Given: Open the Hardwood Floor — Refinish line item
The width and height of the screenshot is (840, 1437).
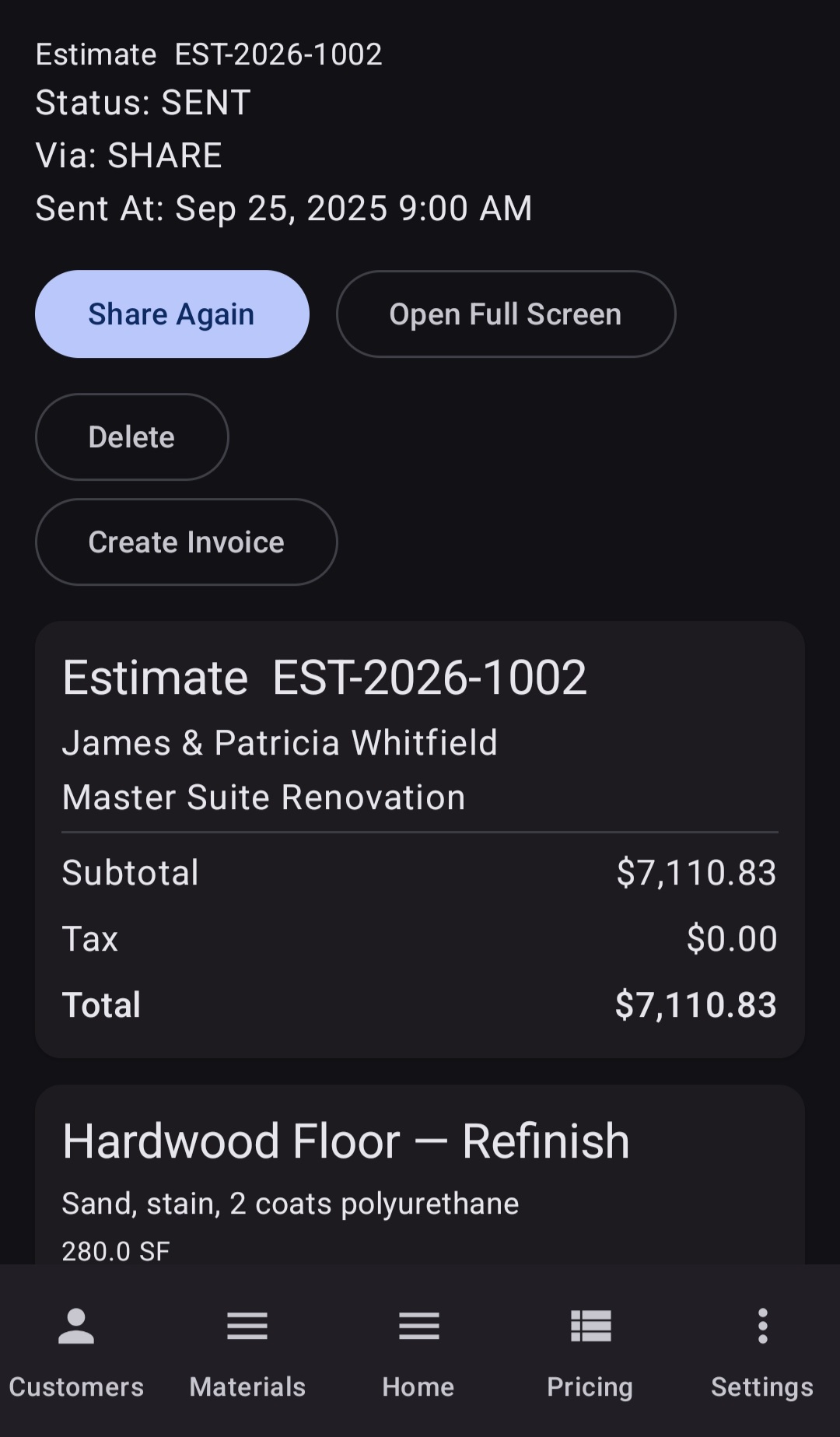Looking at the screenshot, I should coord(346,1141).
